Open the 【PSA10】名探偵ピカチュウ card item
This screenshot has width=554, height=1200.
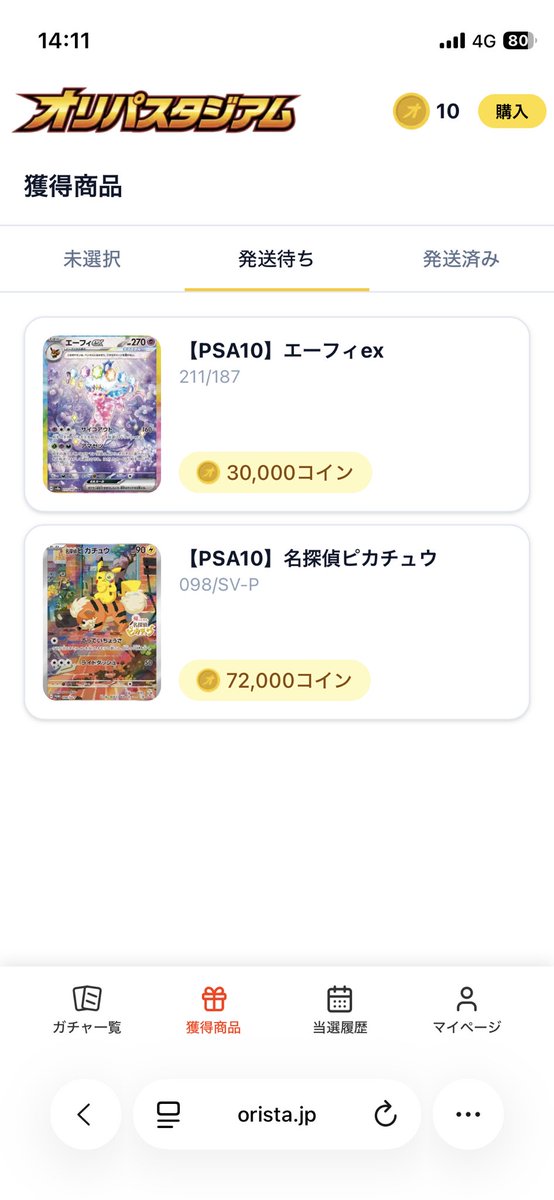point(276,622)
